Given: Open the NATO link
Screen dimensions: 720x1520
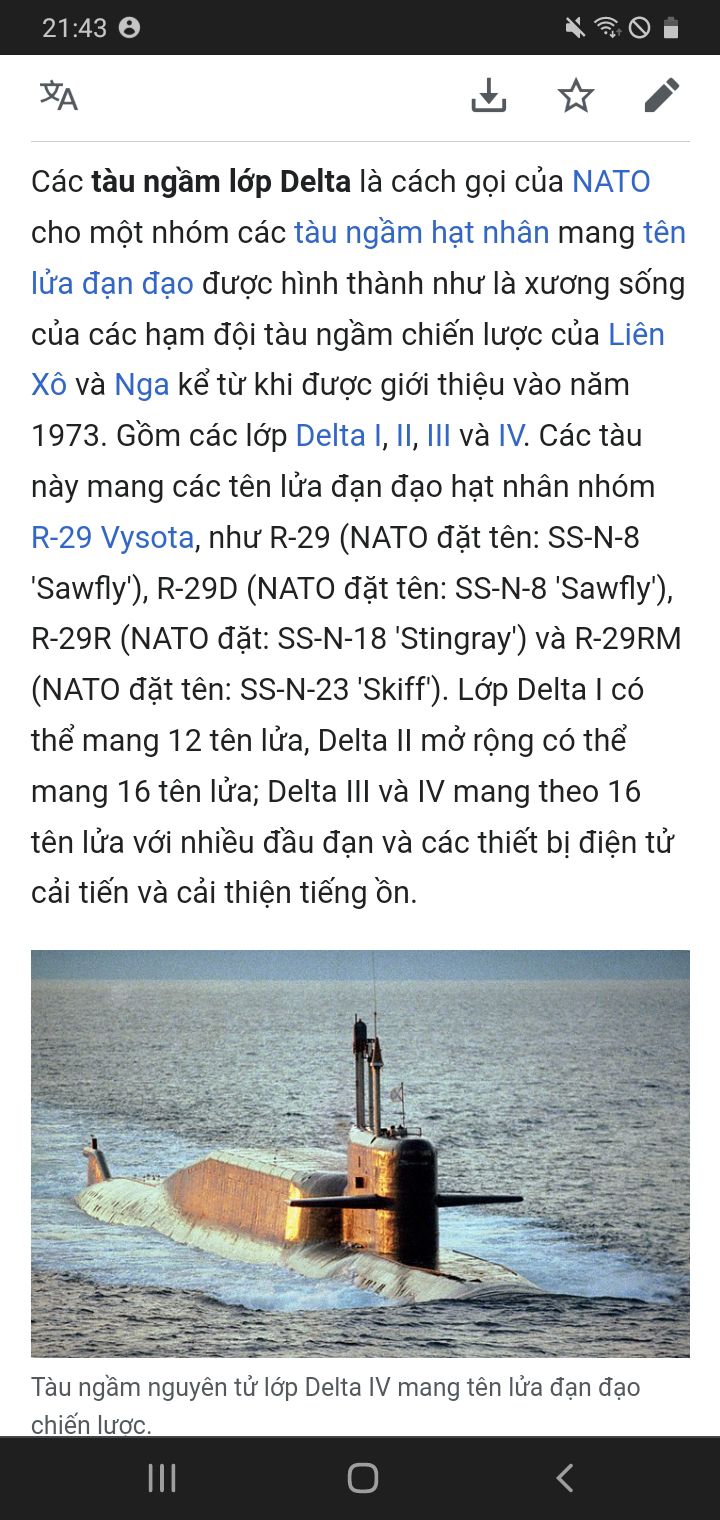Looking at the screenshot, I should 611,182.
